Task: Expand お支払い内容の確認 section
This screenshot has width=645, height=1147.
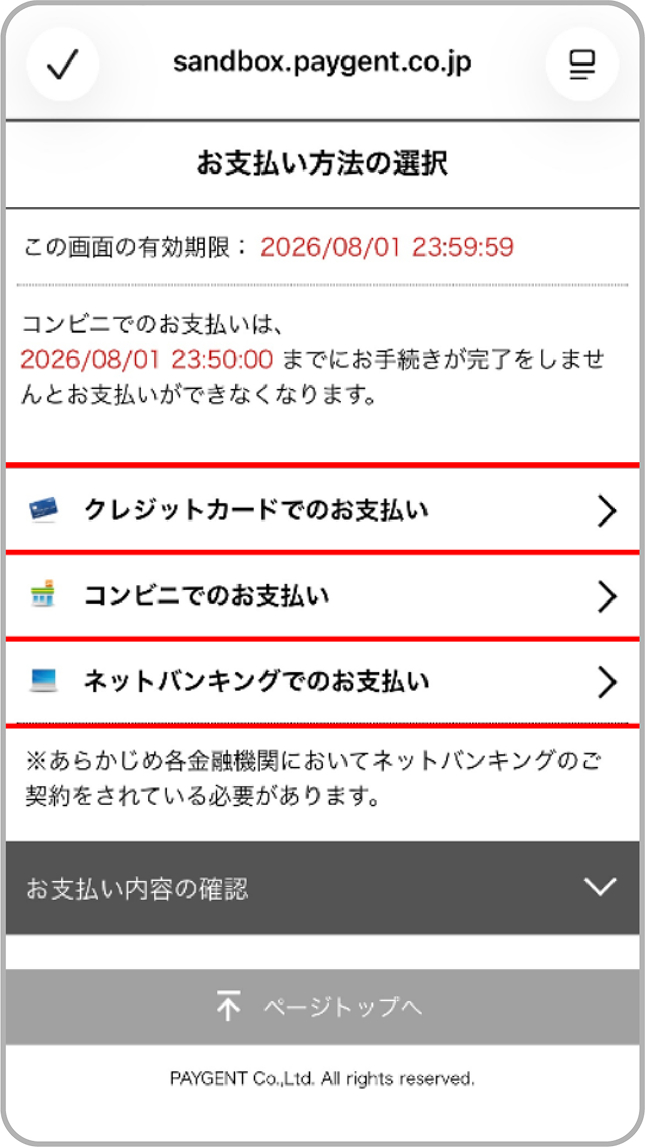Action: [322, 888]
